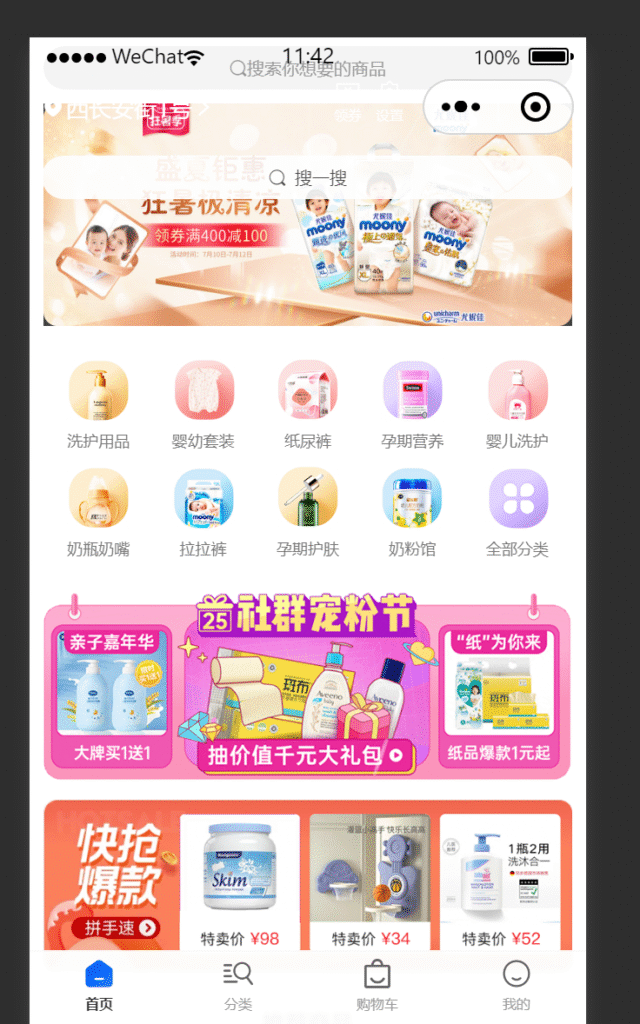Open the 纸品爆款1元起 card
This screenshot has width=640, height=1024.
click(500, 697)
